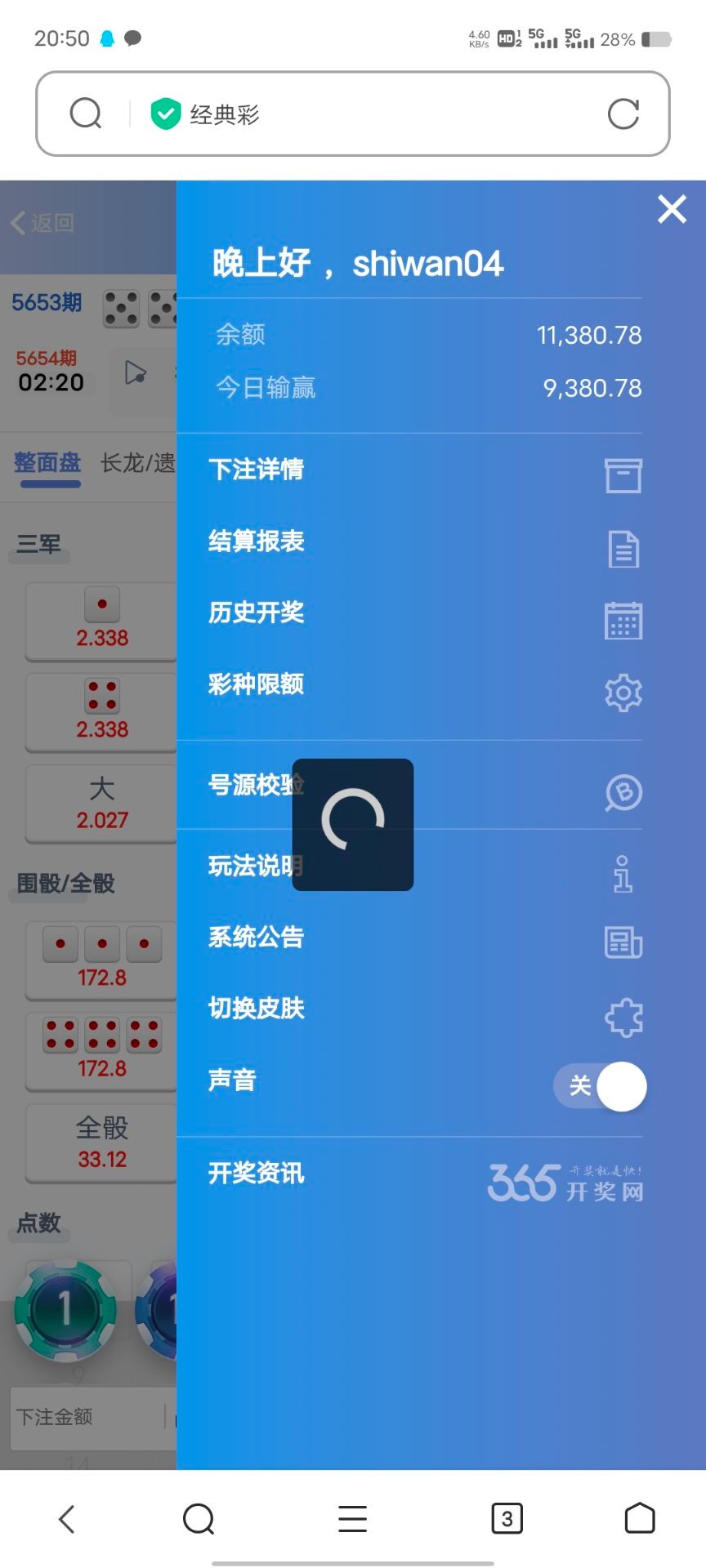Toggle the 声音 sound switch
The image size is (706, 1568).
(x=601, y=1086)
